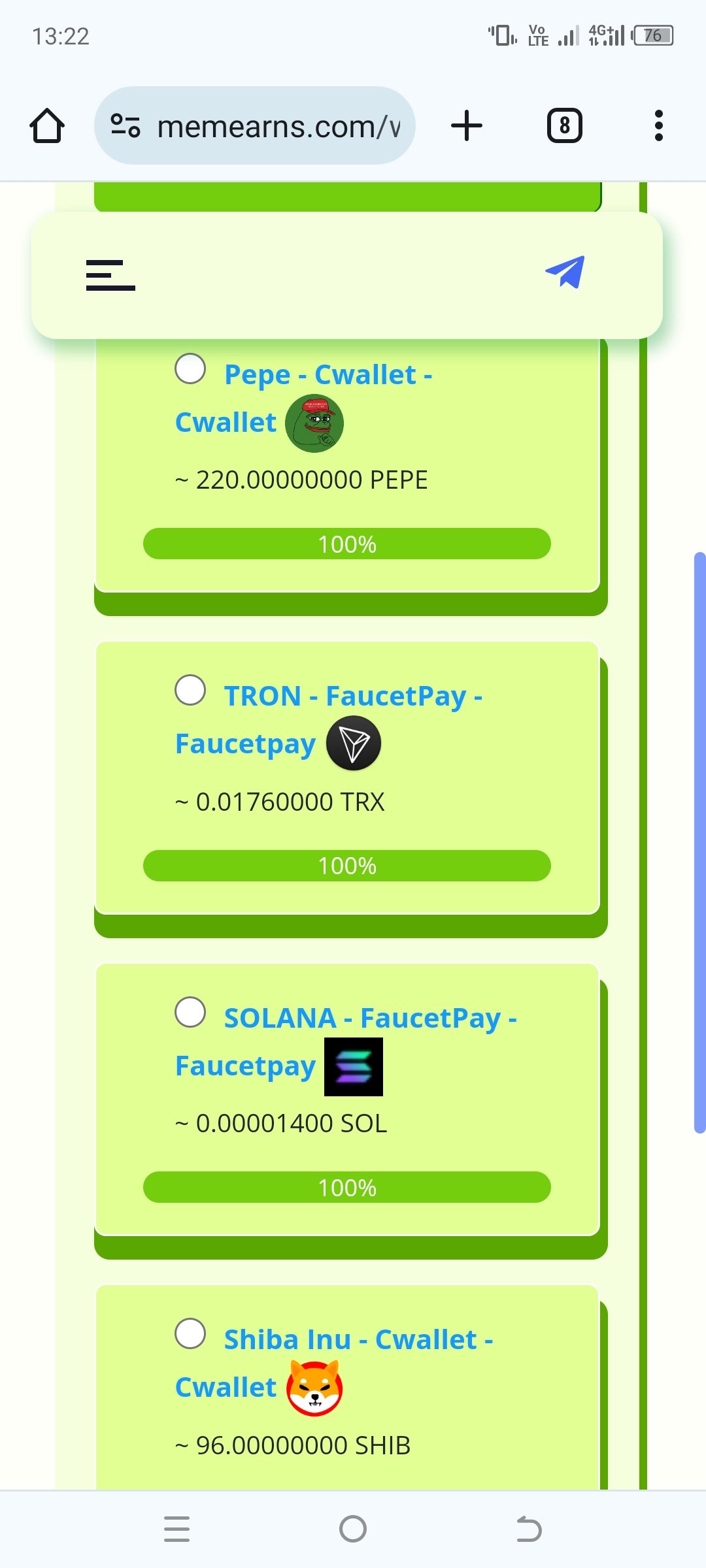Select the SOLANA FaucetPay radio button
Viewport: 706px width, 1568px height.
coord(191,1013)
